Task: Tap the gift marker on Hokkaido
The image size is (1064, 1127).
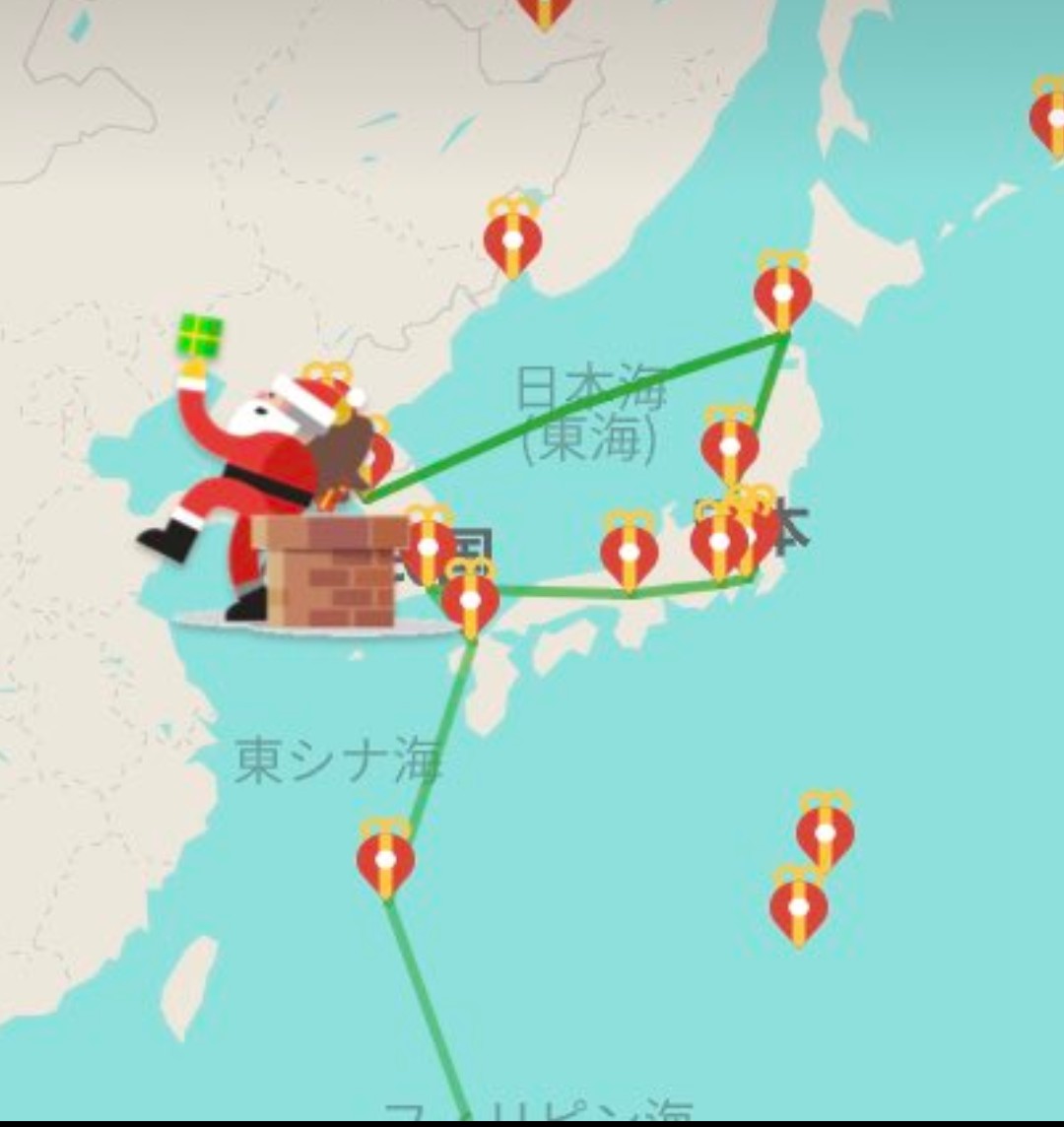Action: tap(782, 293)
